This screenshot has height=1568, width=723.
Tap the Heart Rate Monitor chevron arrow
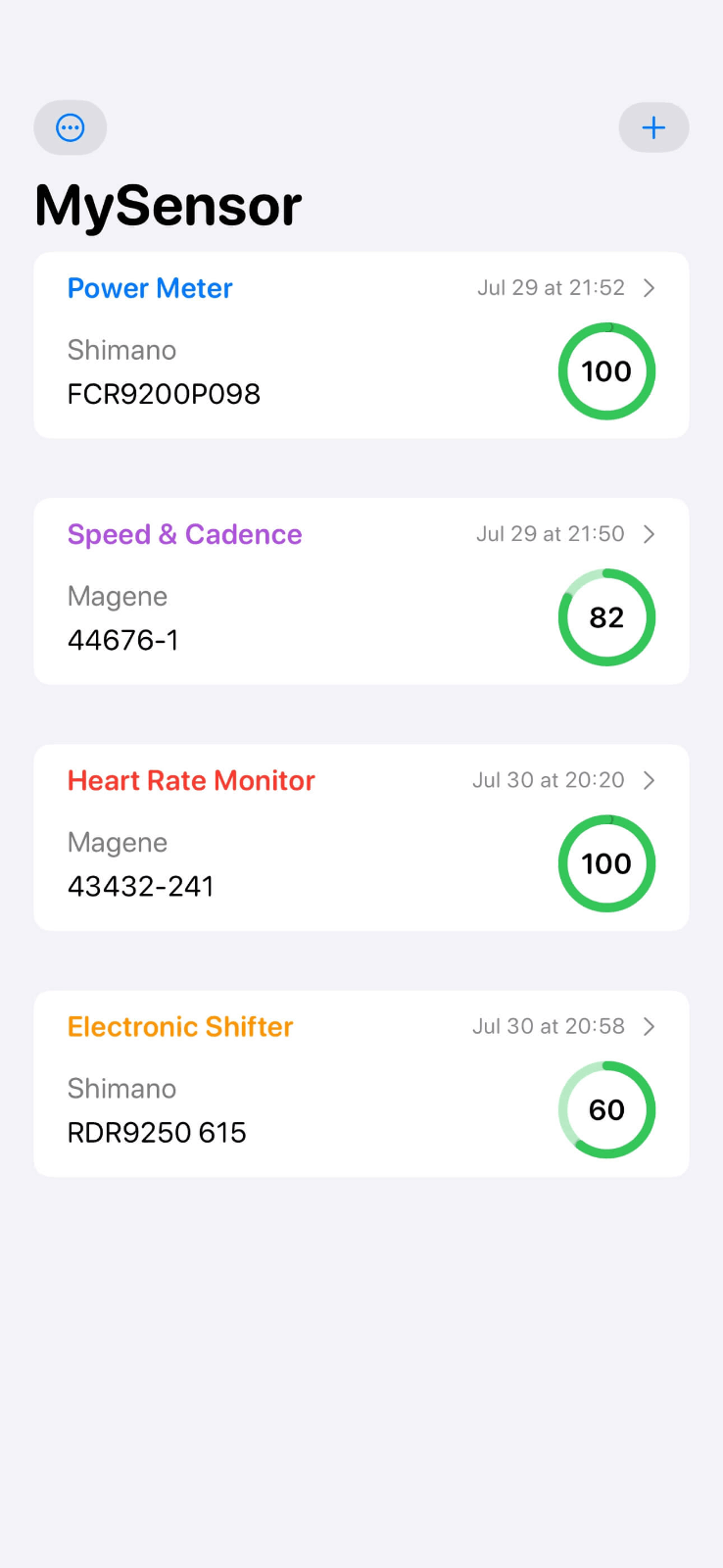tap(648, 780)
